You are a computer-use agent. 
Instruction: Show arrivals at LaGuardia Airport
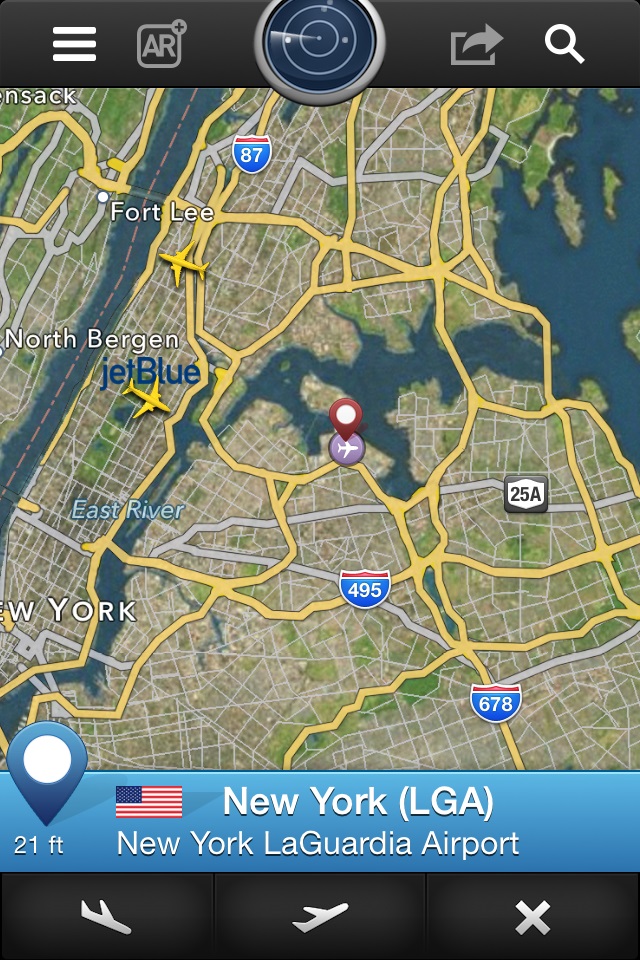click(x=106, y=916)
